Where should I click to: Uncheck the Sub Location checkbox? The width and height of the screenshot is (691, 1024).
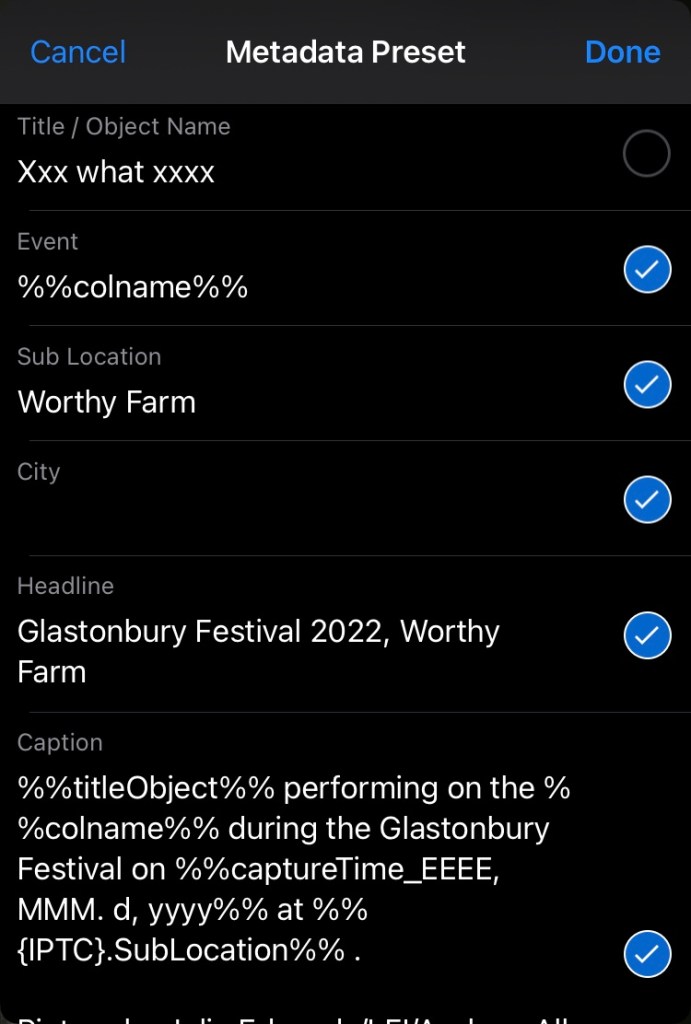click(647, 384)
